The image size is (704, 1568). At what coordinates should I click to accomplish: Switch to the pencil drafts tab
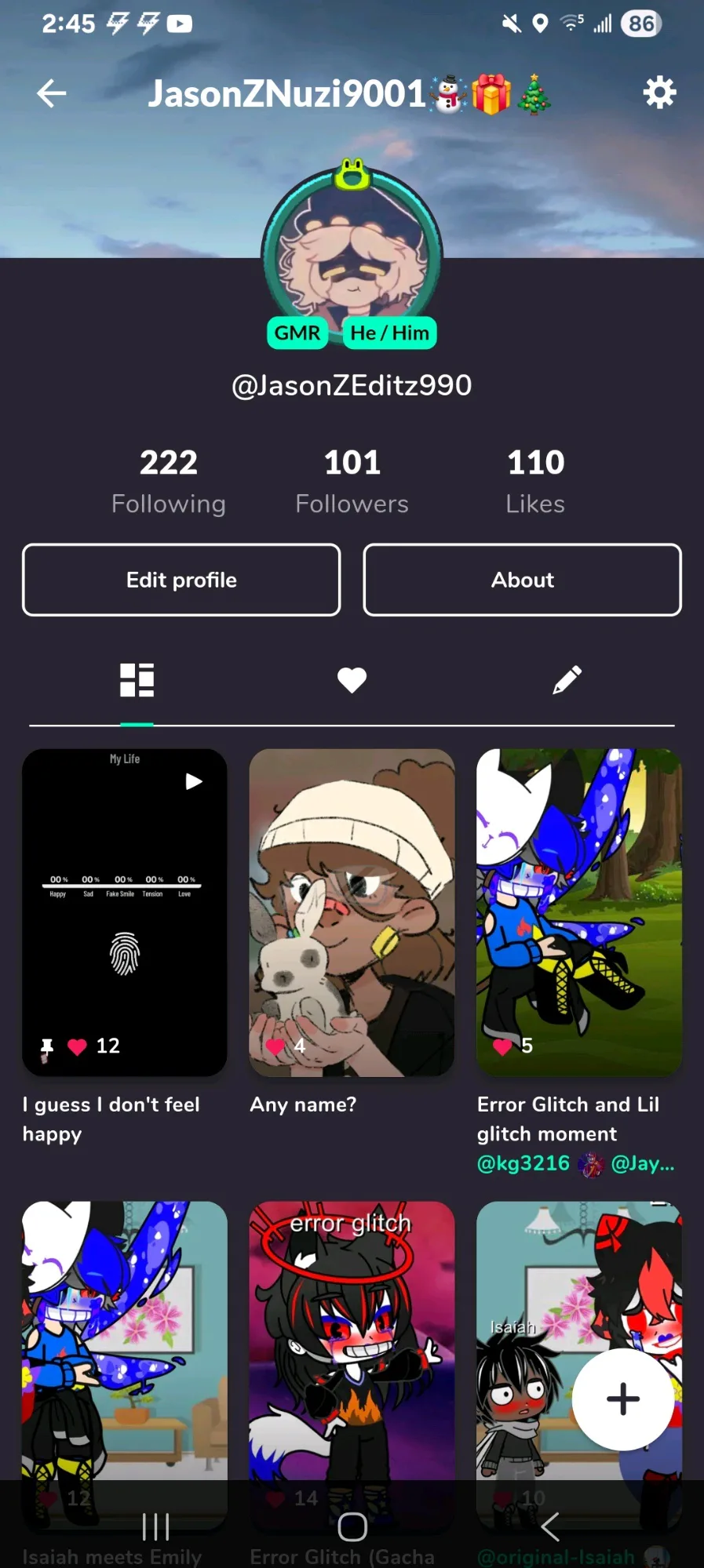pos(567,680)
